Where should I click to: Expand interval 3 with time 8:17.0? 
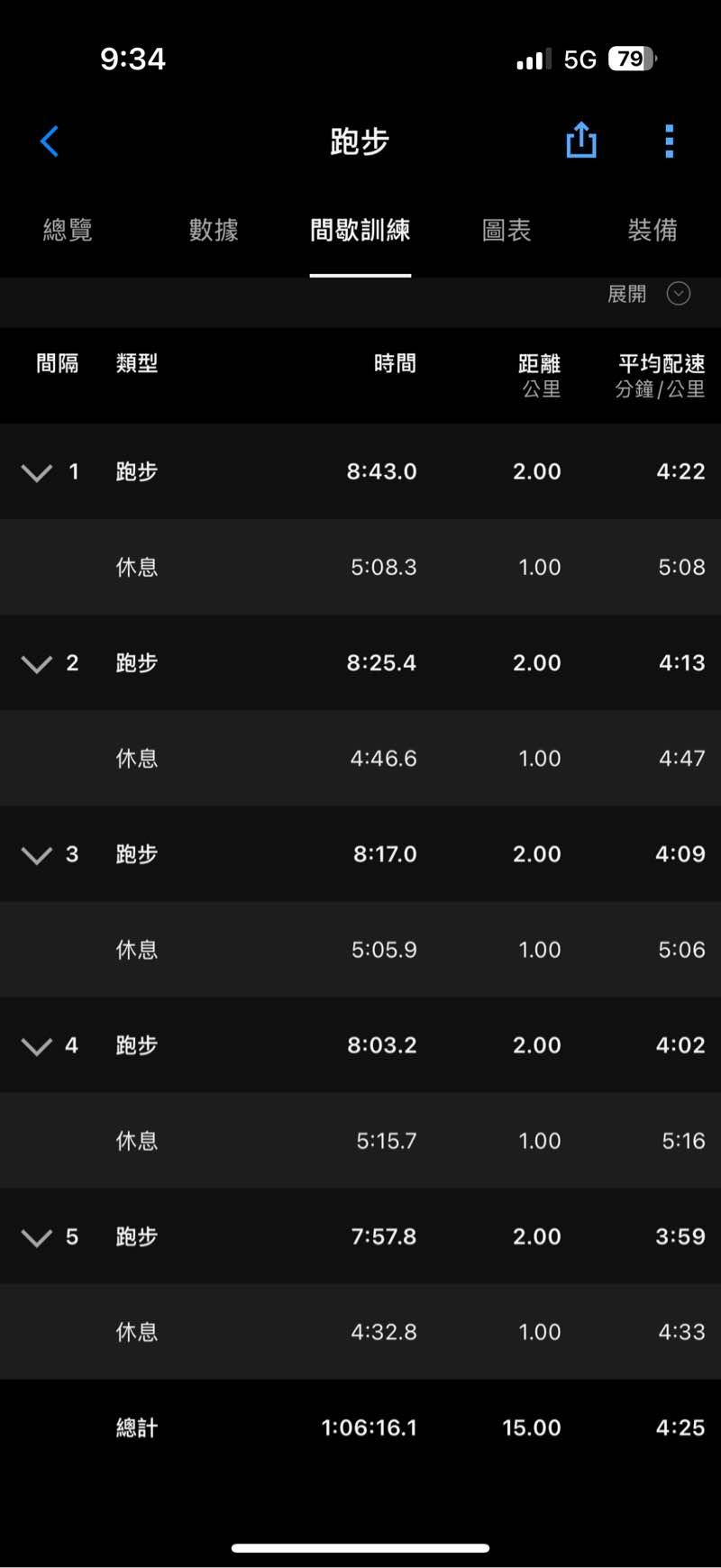[37, 855]
